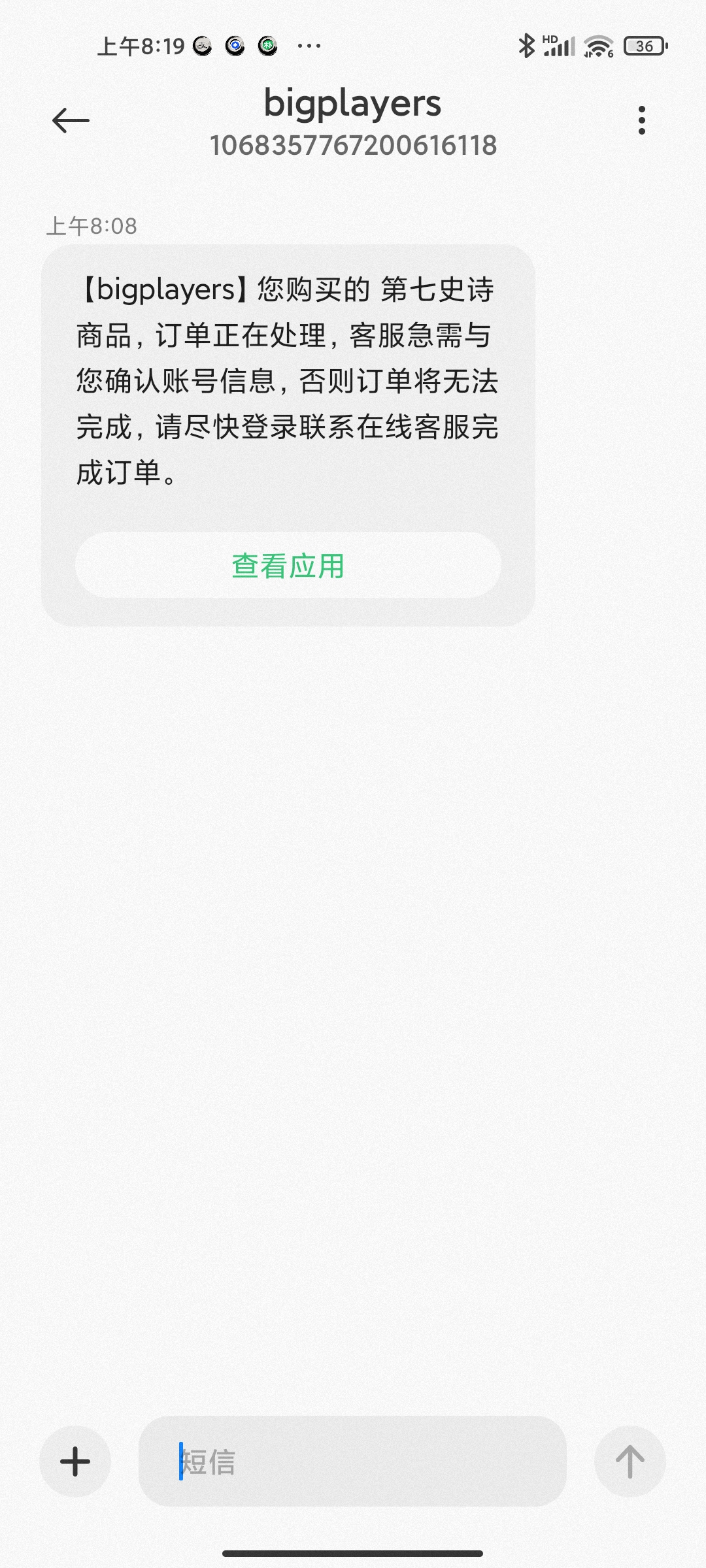Tap the plus button to add attachments
706x1568 pixels.
coord(75,1462)
